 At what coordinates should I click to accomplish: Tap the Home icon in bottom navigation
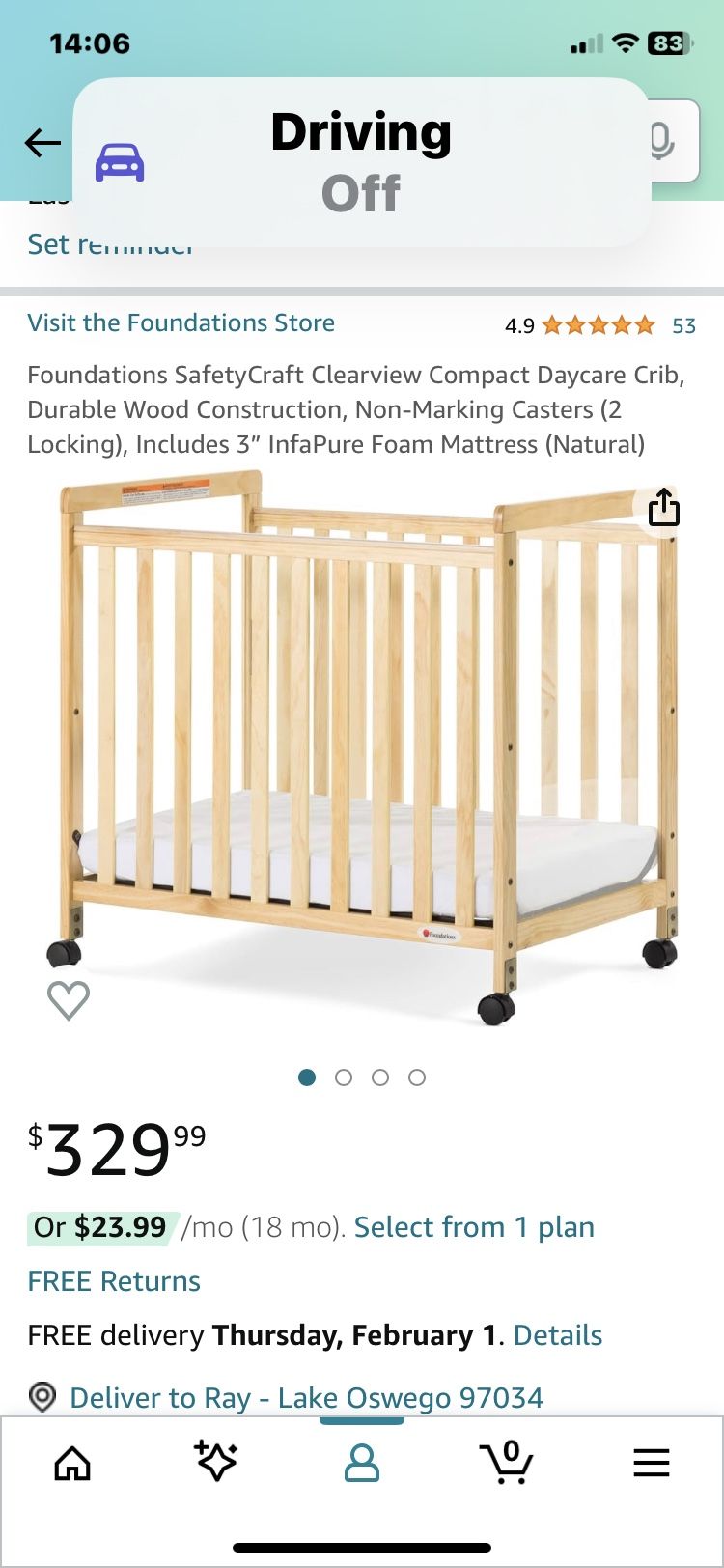pyautogui.click(x=71, y=1461)
